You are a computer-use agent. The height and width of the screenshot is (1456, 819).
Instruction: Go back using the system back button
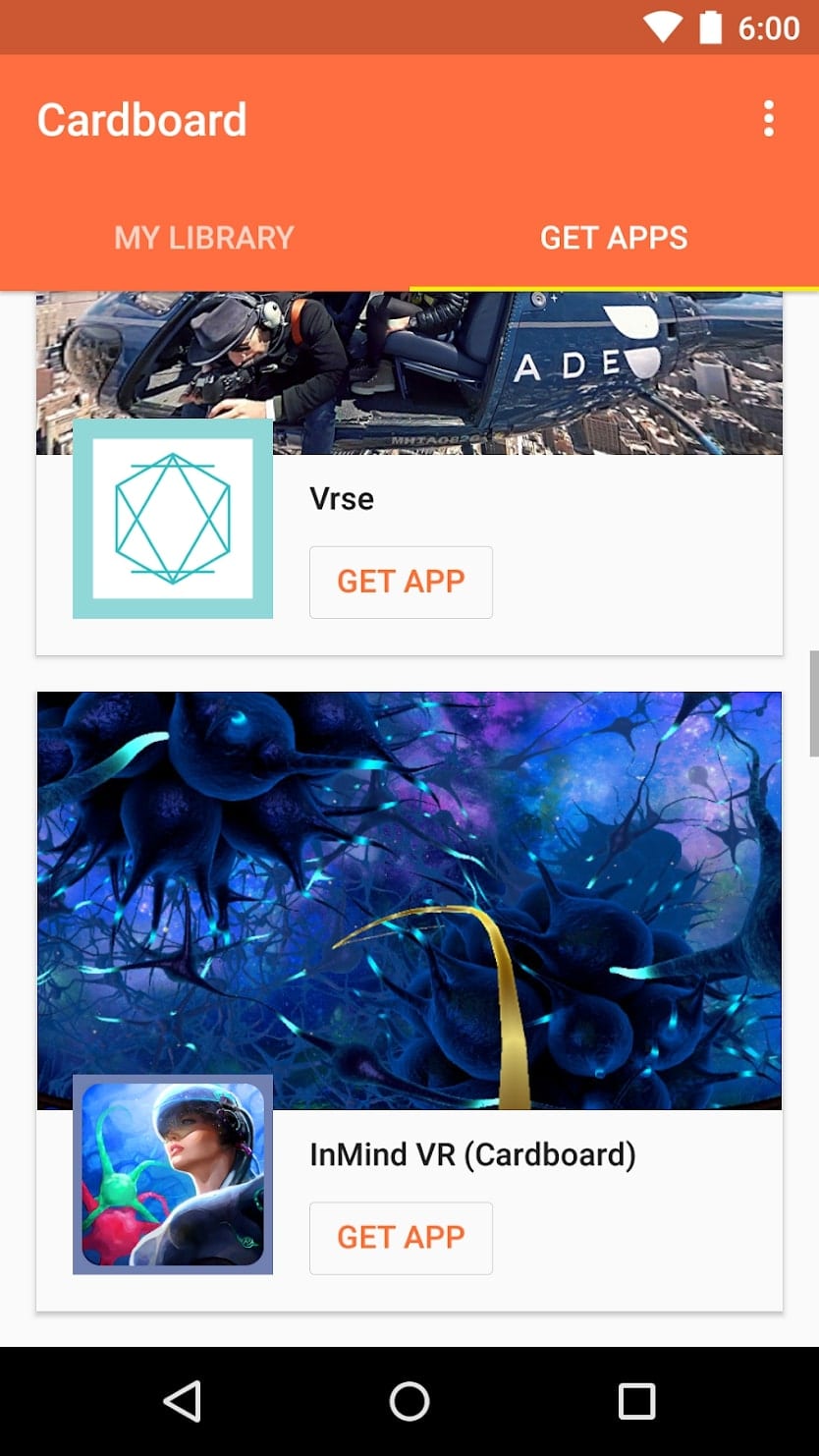(x=183, y=1401)
